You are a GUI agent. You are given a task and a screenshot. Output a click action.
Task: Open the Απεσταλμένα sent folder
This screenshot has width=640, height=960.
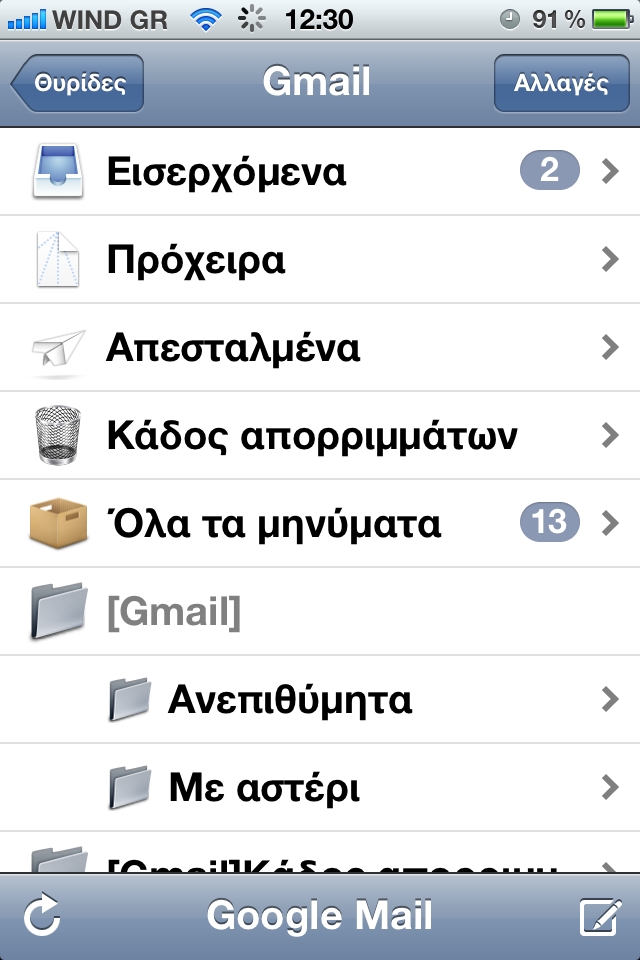pos(320,348)
